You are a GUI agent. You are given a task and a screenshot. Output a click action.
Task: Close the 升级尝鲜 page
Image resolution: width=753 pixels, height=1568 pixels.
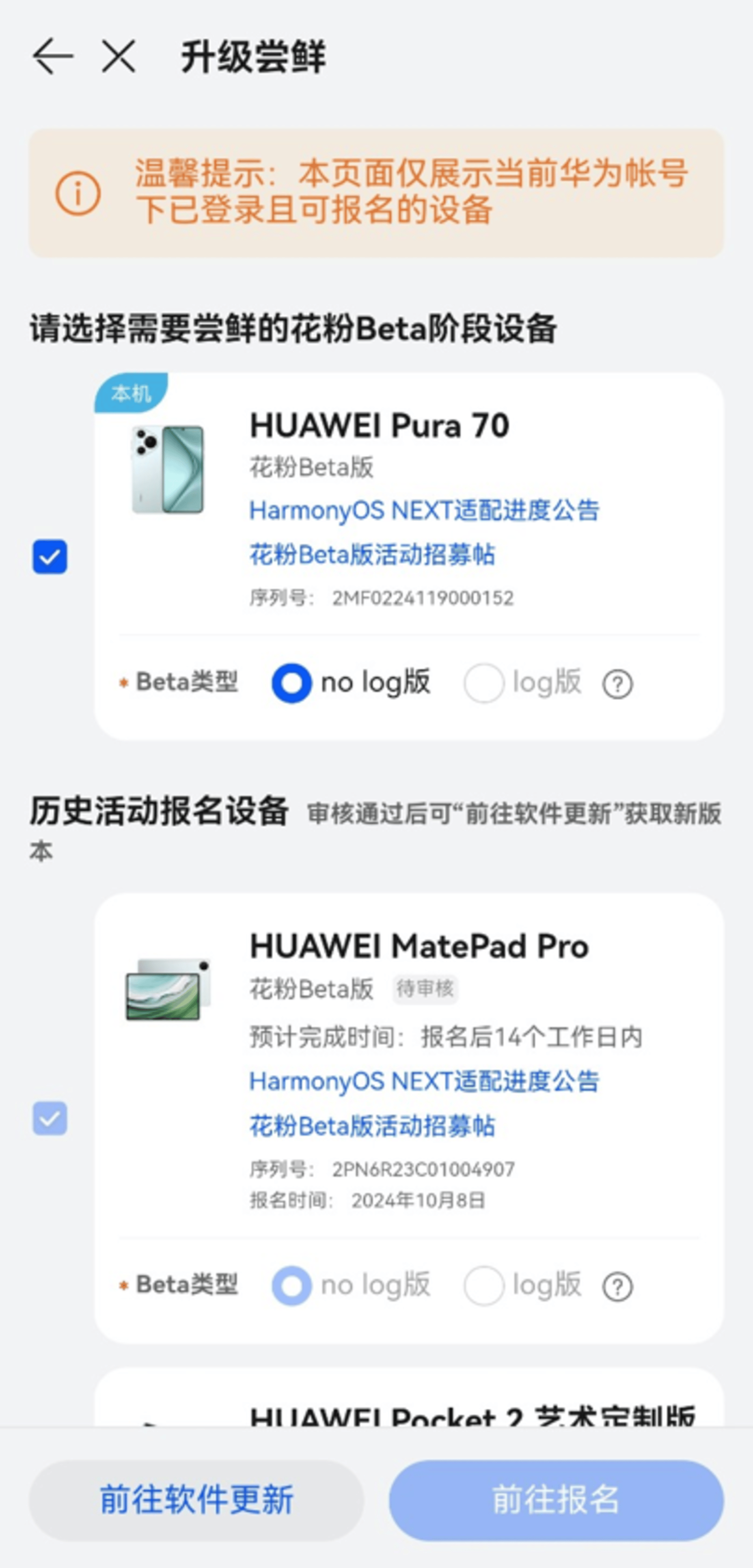tap(118, 56)
